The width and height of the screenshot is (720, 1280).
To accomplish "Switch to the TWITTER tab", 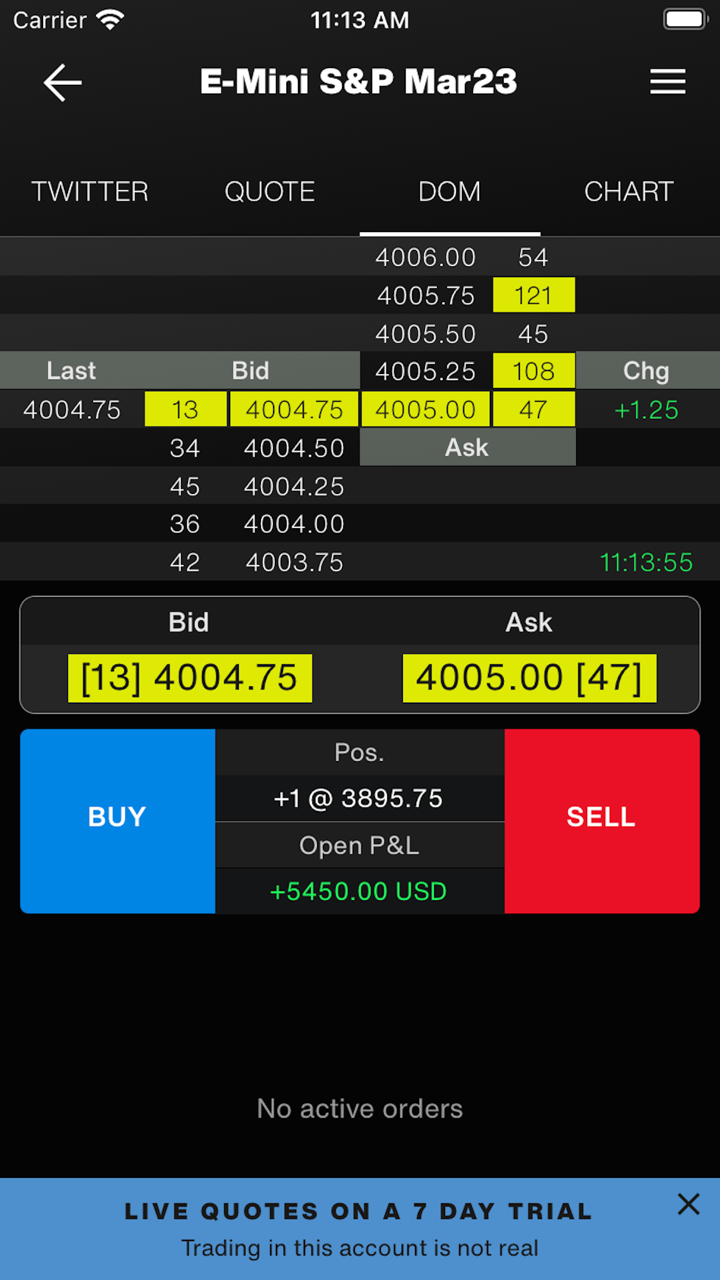I will 90,191.
